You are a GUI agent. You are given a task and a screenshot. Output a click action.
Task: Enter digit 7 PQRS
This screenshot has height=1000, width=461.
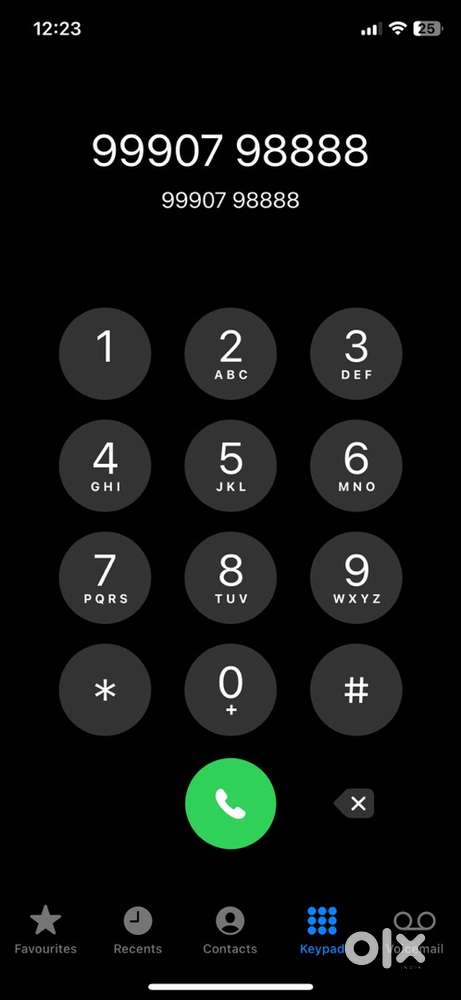pyautogui.click(x=105, y=578)
